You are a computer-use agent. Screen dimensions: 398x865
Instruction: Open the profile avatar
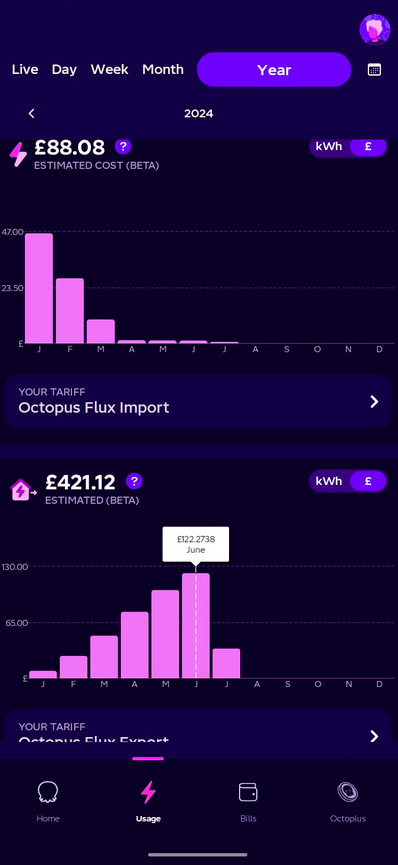375,29
